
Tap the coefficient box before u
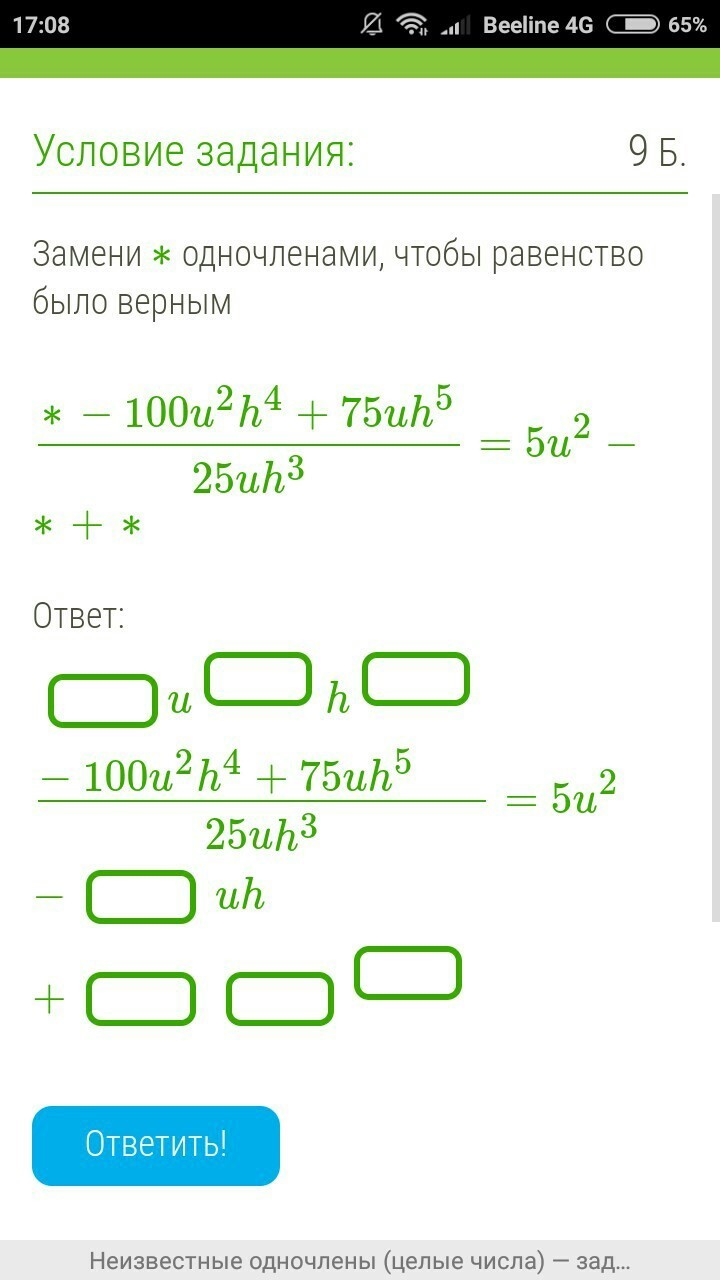103,701
